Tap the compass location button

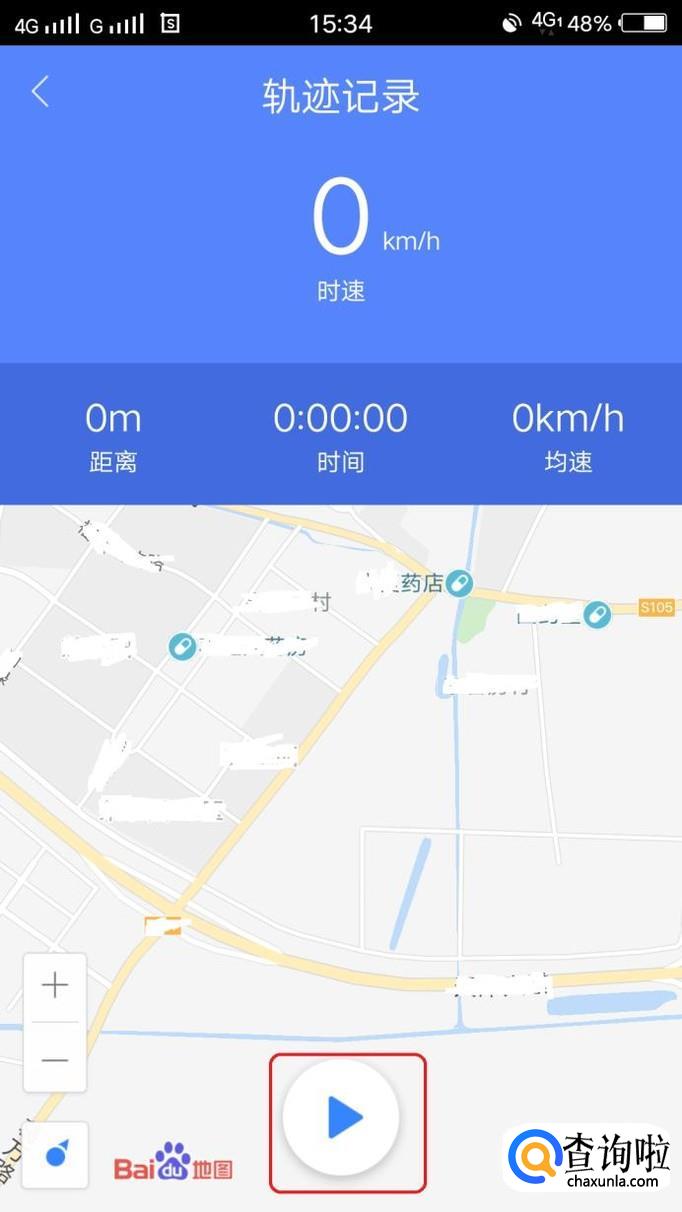pyautogui.click(x=56, y=1155)
